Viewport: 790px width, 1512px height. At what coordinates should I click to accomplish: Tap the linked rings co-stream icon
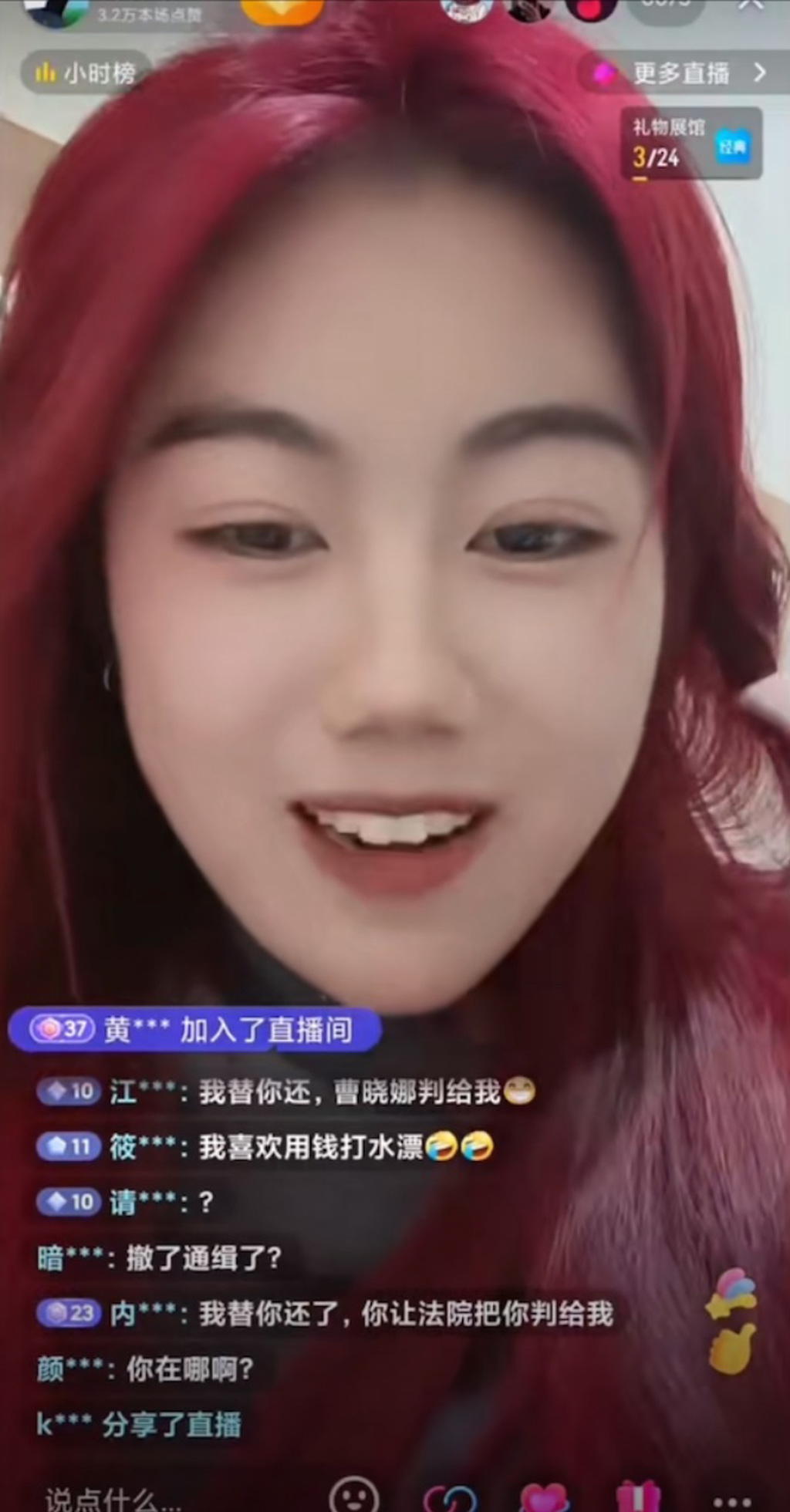(x=451, y=1498)
